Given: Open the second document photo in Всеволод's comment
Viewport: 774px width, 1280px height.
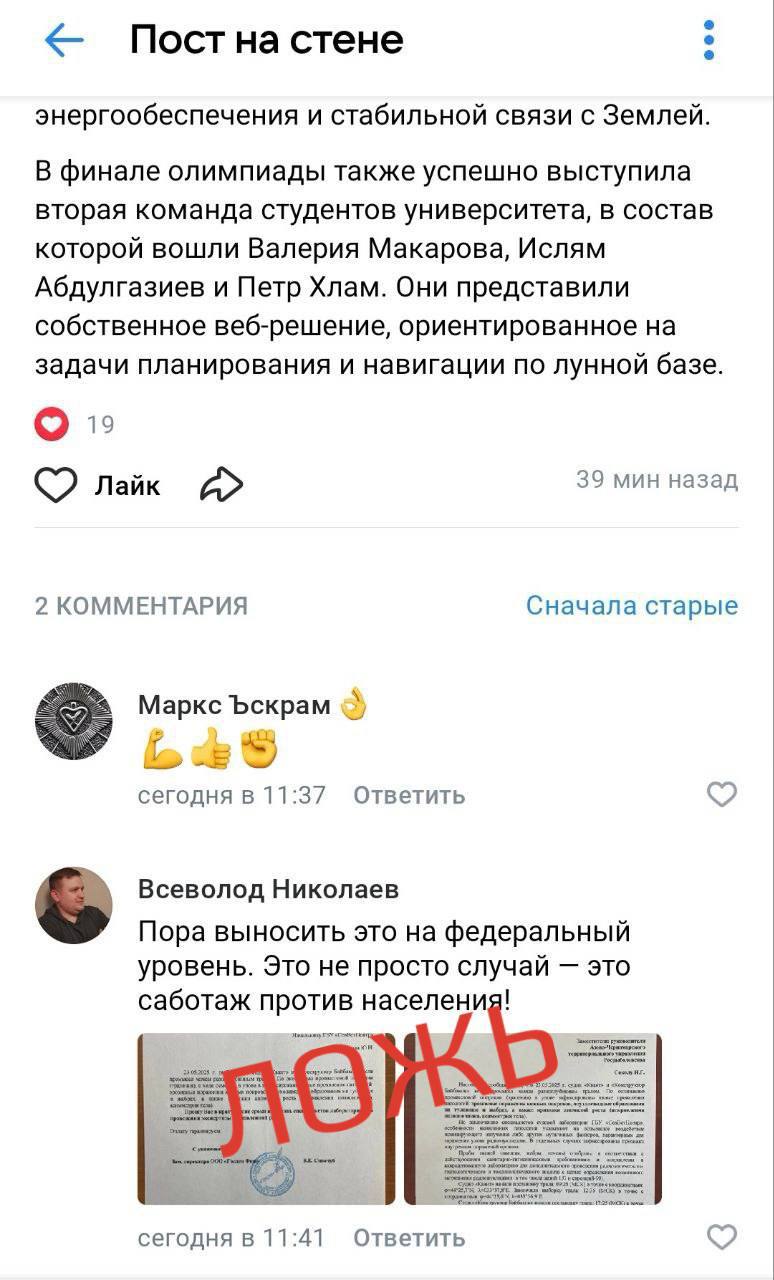Looking at the screenshot, I should (532, 1118).
